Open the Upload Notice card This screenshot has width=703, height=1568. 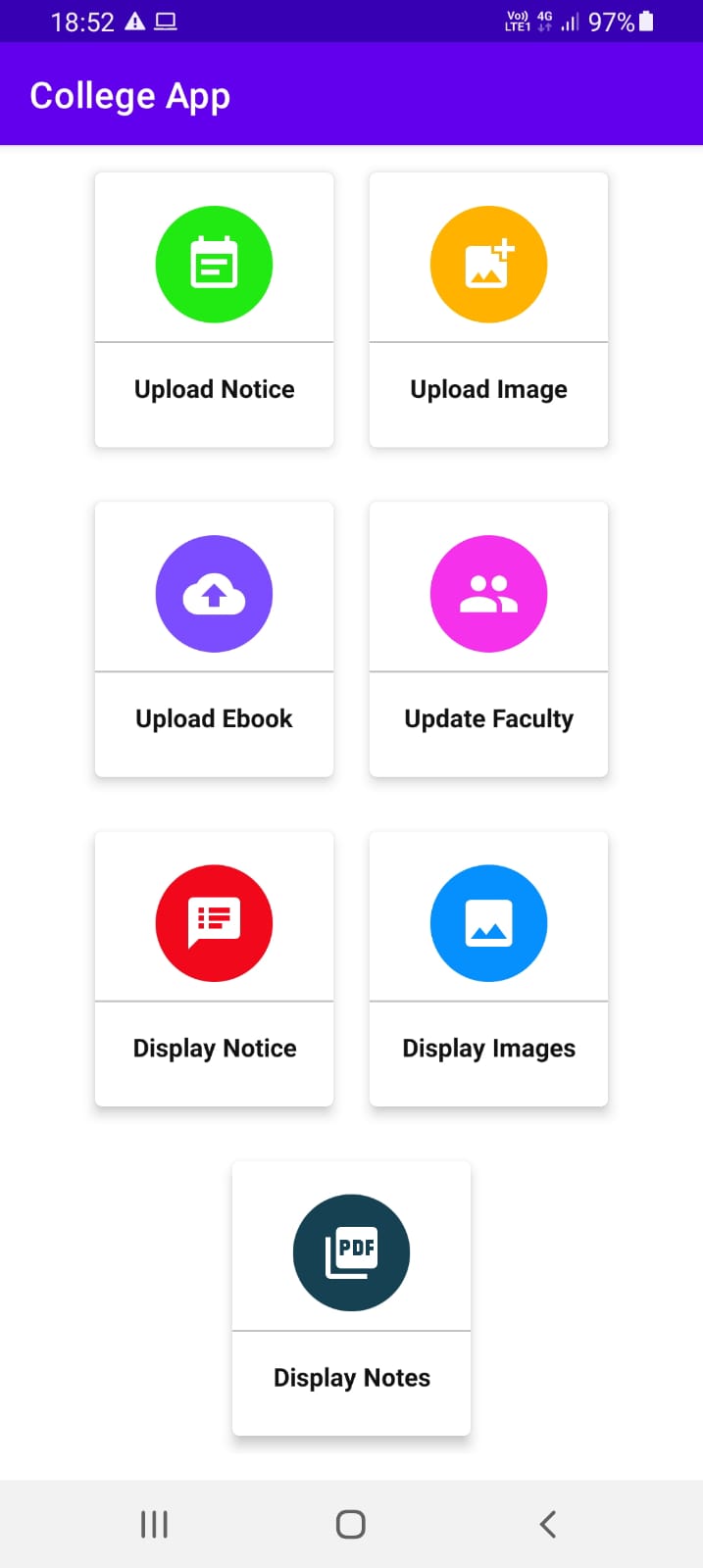[214, 310]
